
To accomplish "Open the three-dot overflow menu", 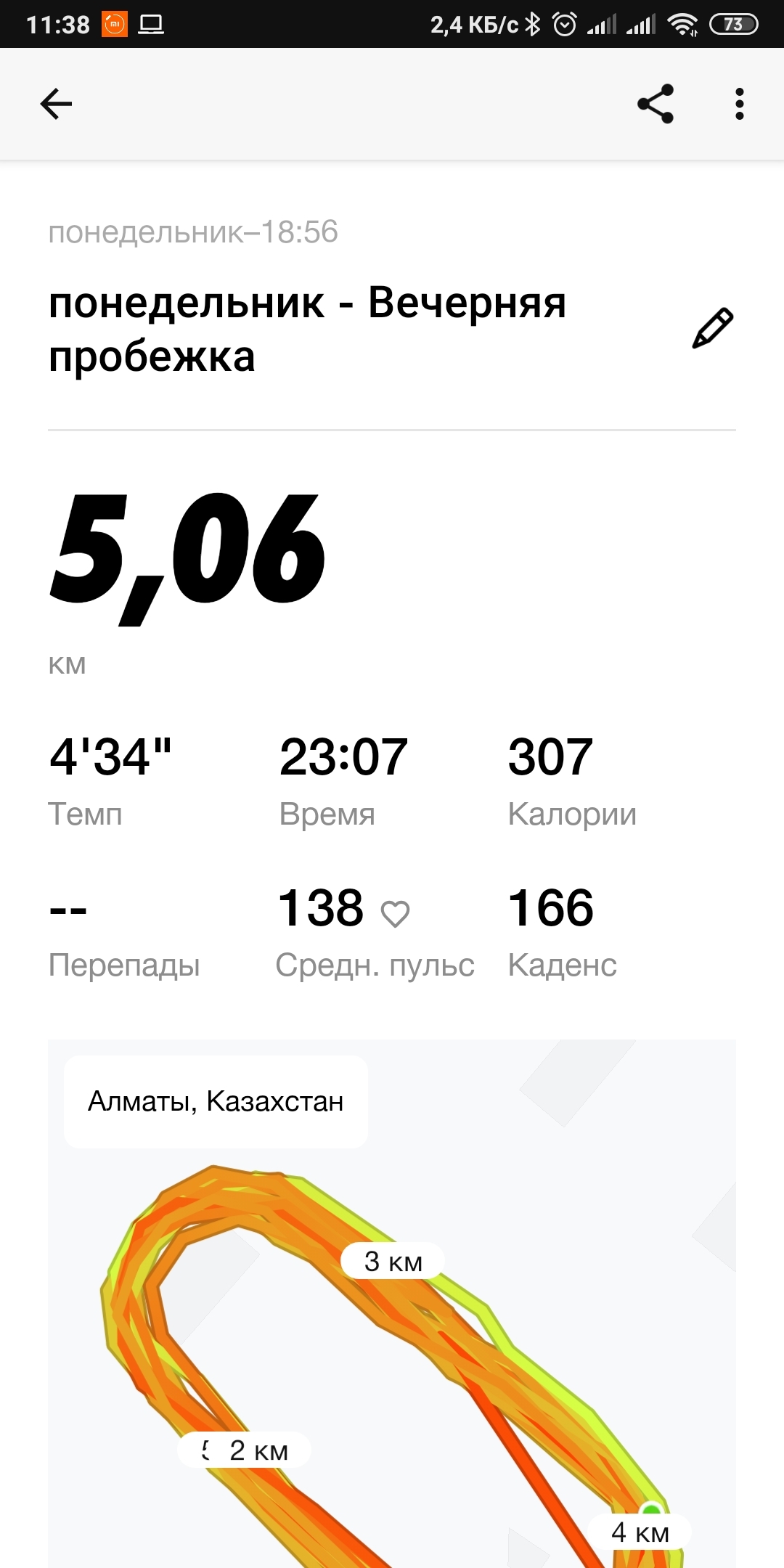I will coord(739,104).
